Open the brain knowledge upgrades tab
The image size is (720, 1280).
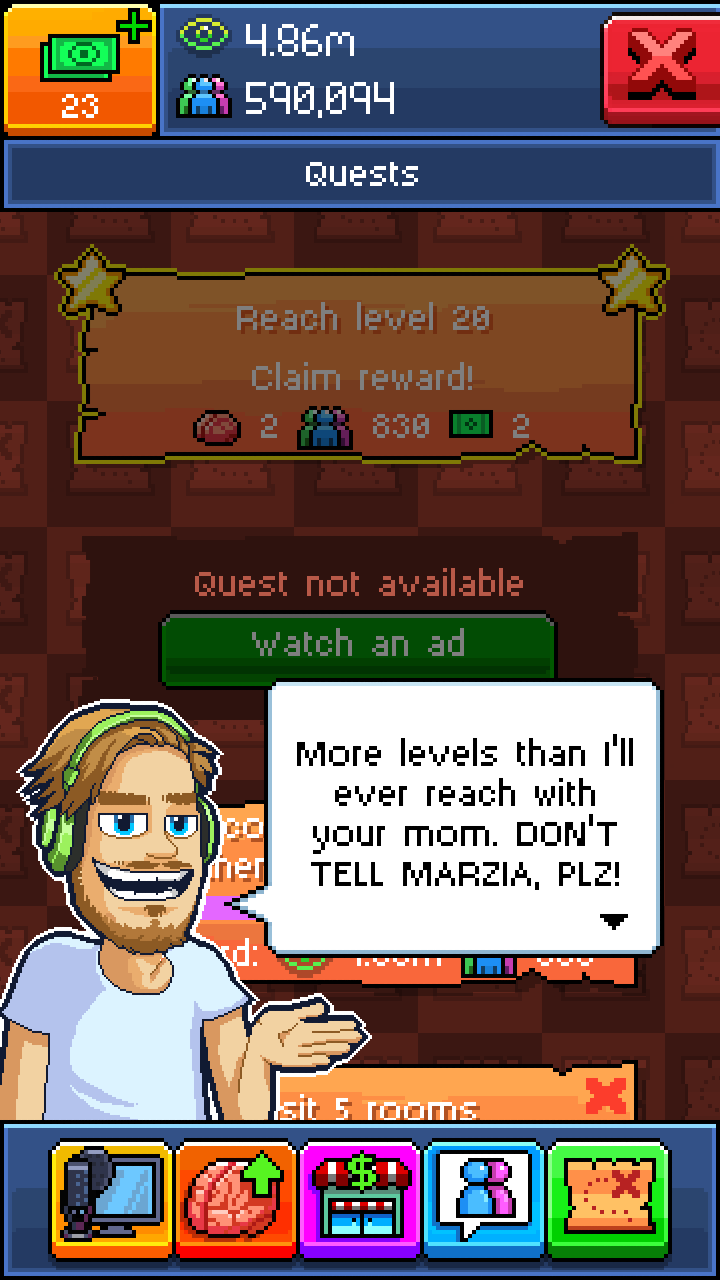236,1194
